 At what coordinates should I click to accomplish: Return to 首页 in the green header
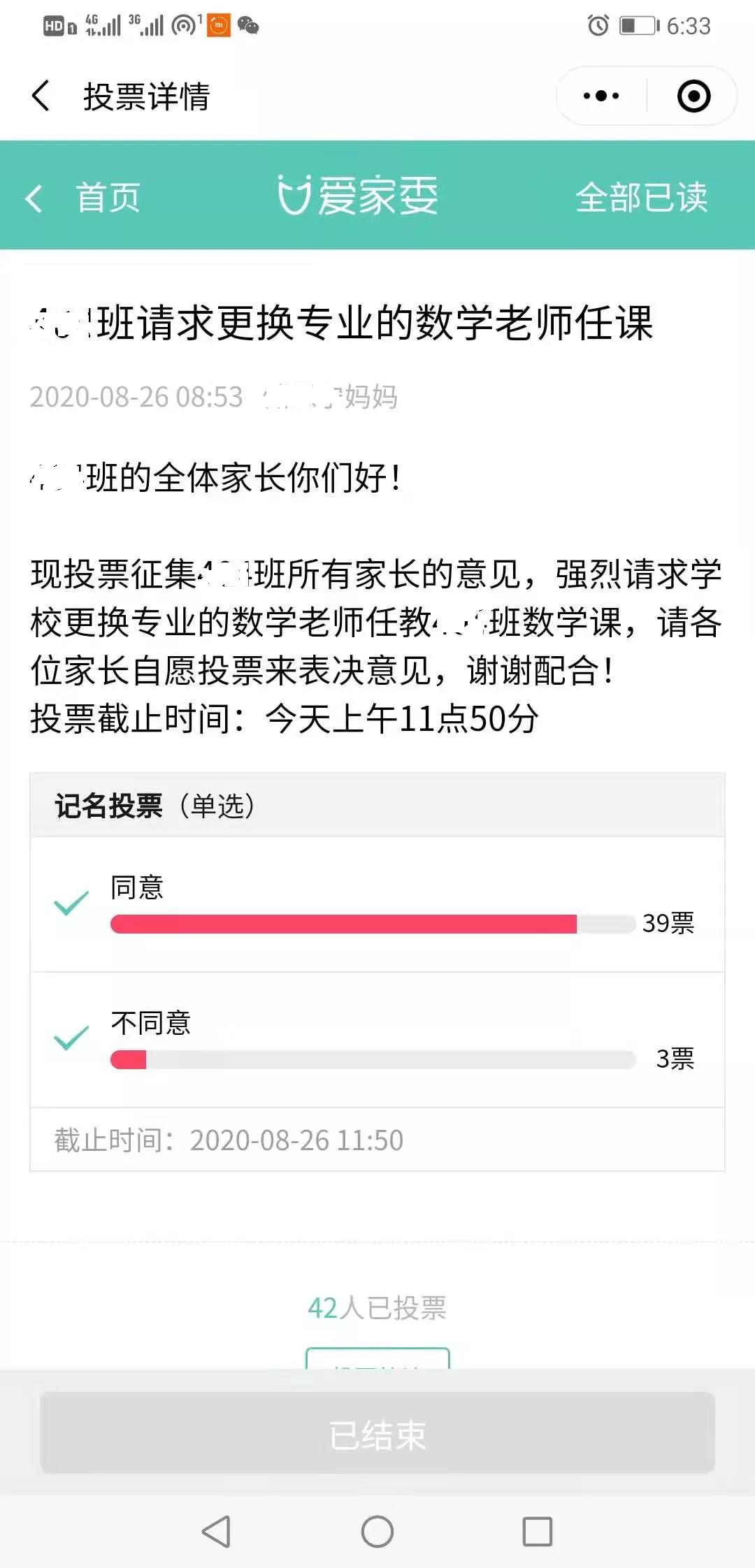84,198
